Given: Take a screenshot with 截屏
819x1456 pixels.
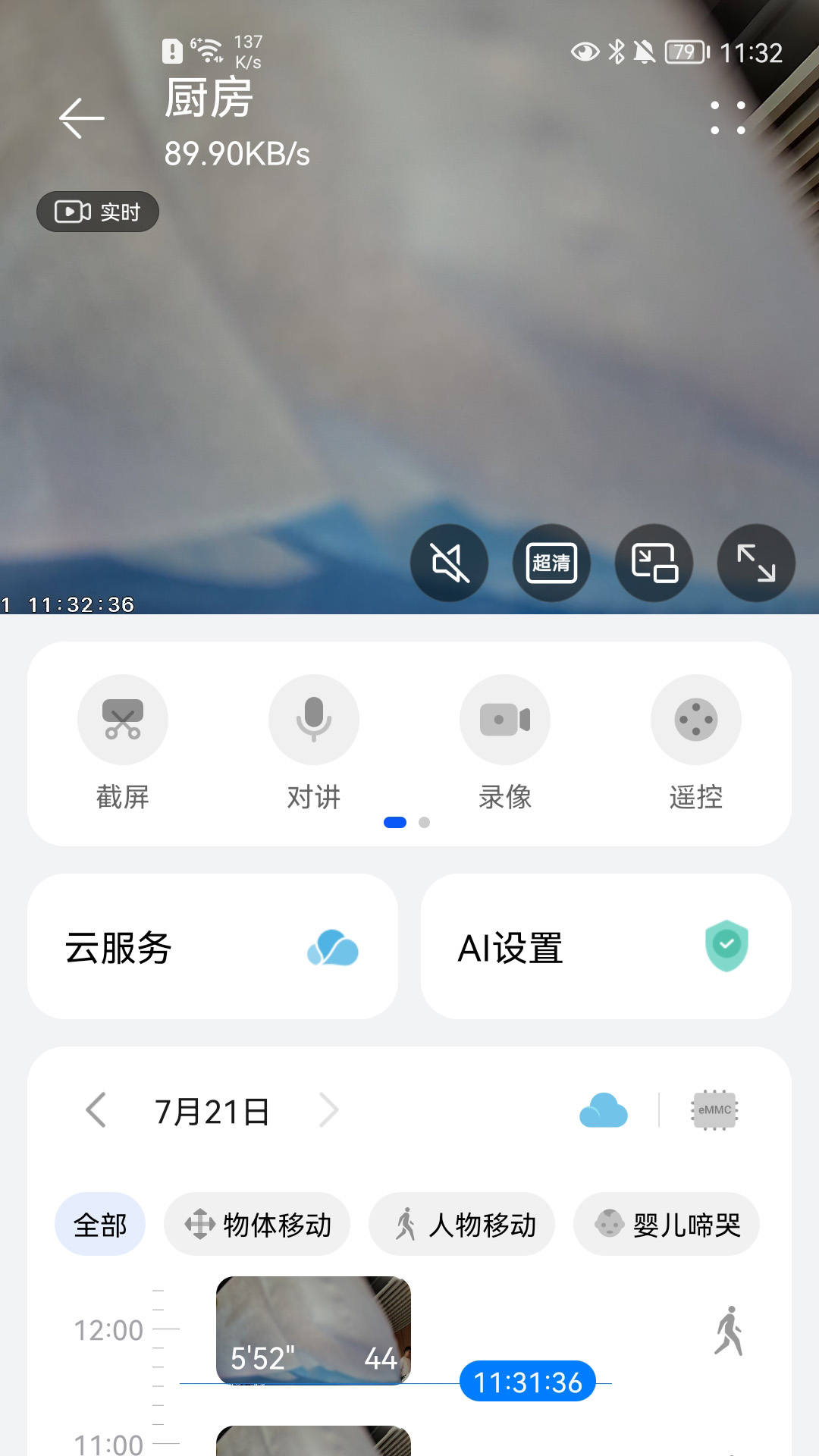Looking at the screenshot, I should tap(123, 720).
